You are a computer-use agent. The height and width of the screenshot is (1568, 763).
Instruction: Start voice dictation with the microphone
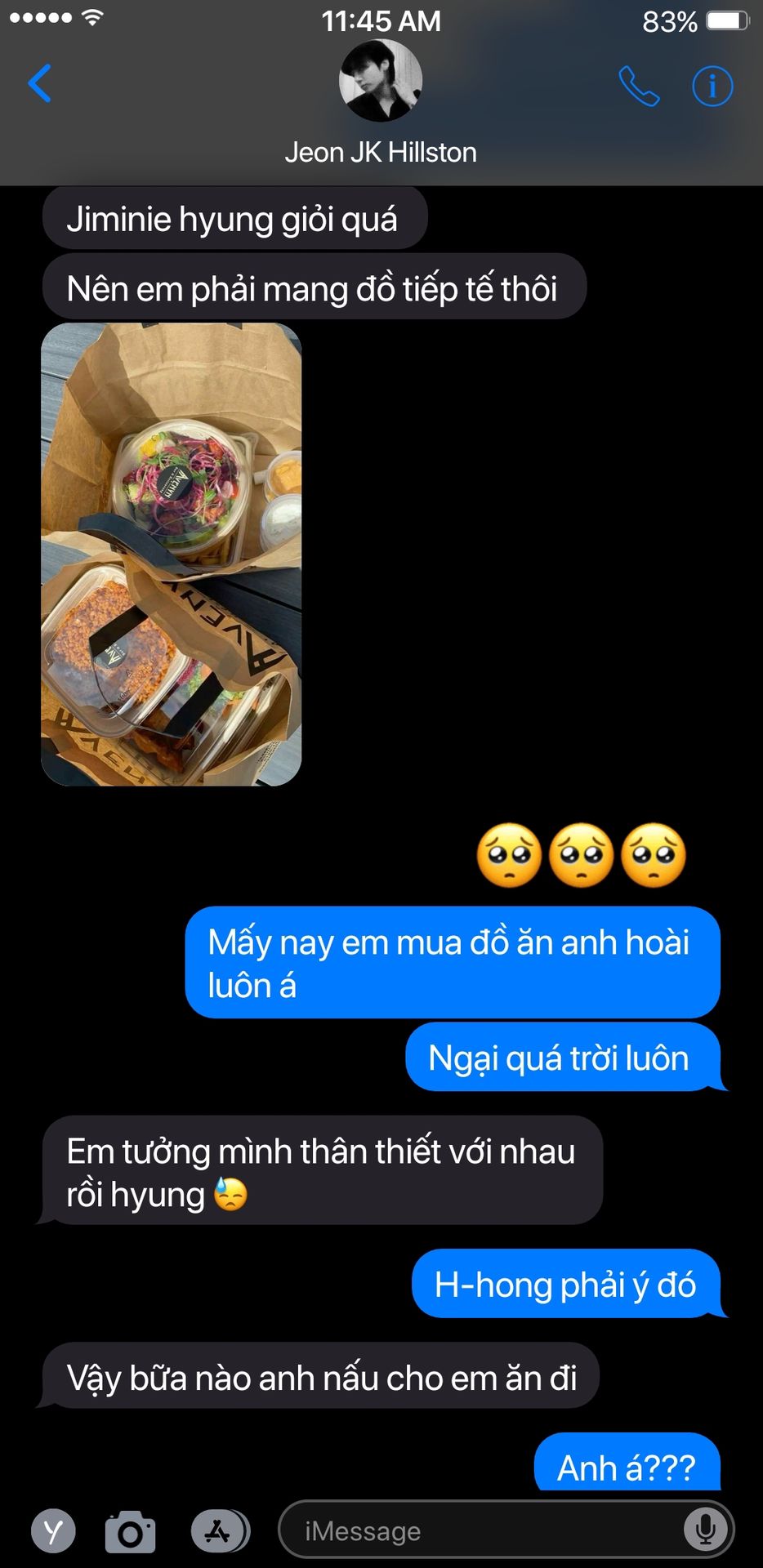pos(705,1530)
